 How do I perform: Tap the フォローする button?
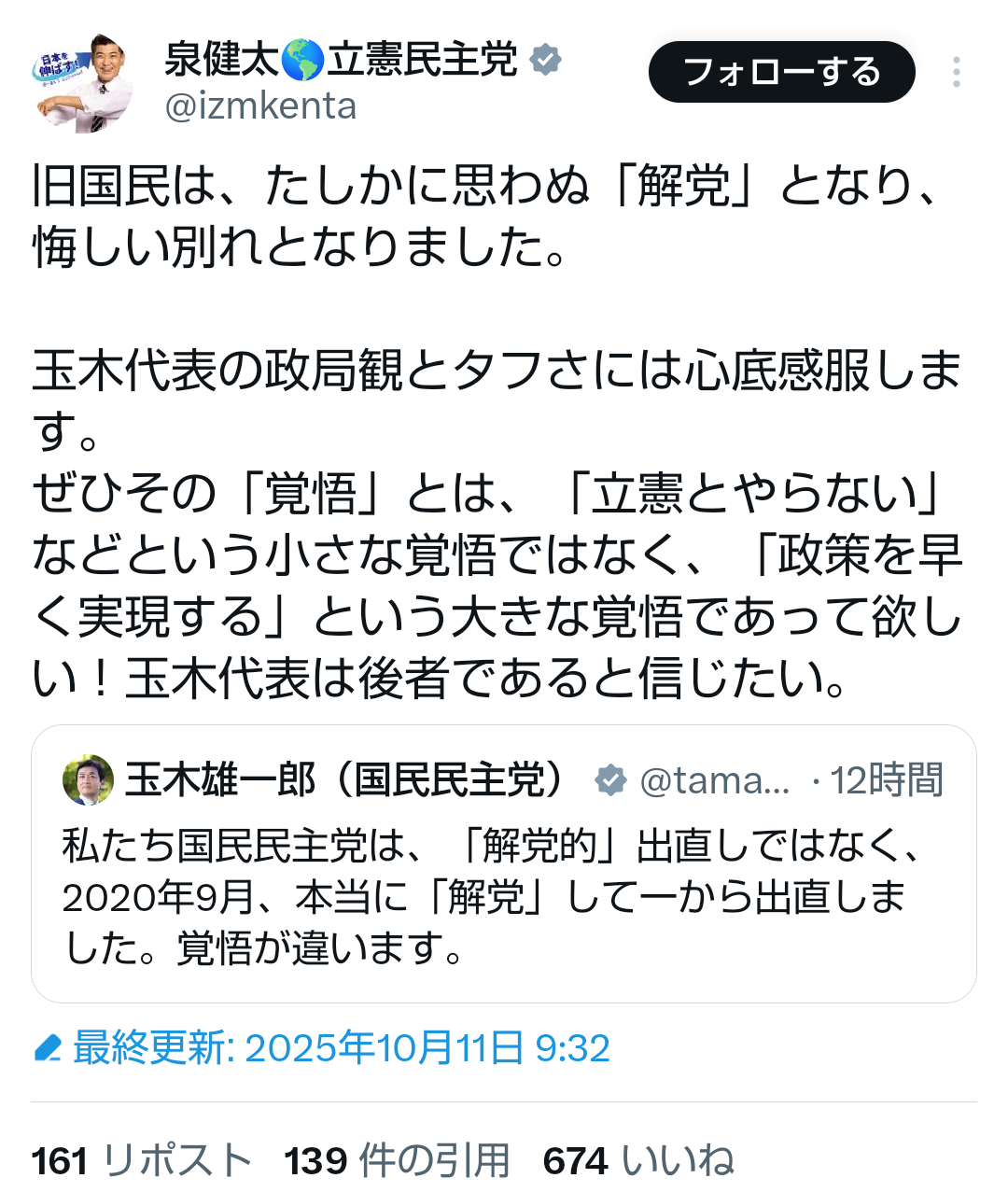pyautogui.click(x=781, y=72)
